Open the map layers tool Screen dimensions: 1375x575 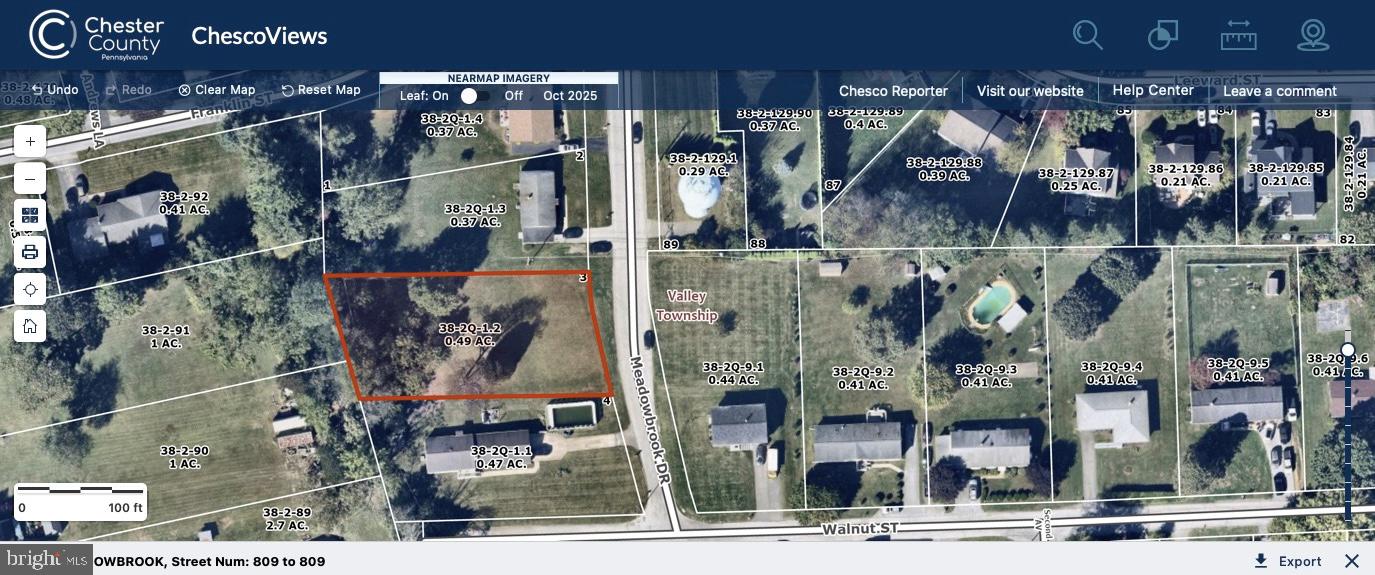click(1162, 35)
